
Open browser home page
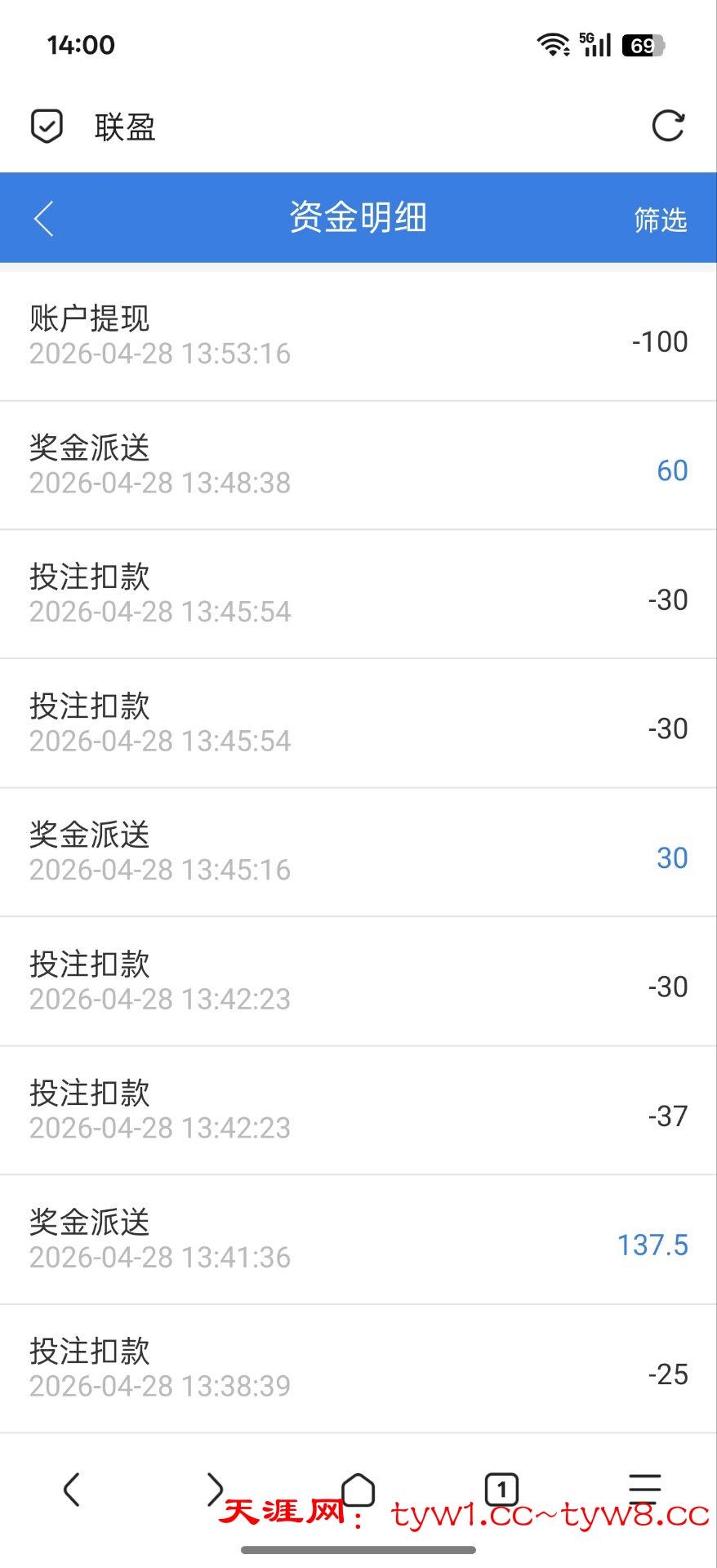click(x=358, y=1489)
